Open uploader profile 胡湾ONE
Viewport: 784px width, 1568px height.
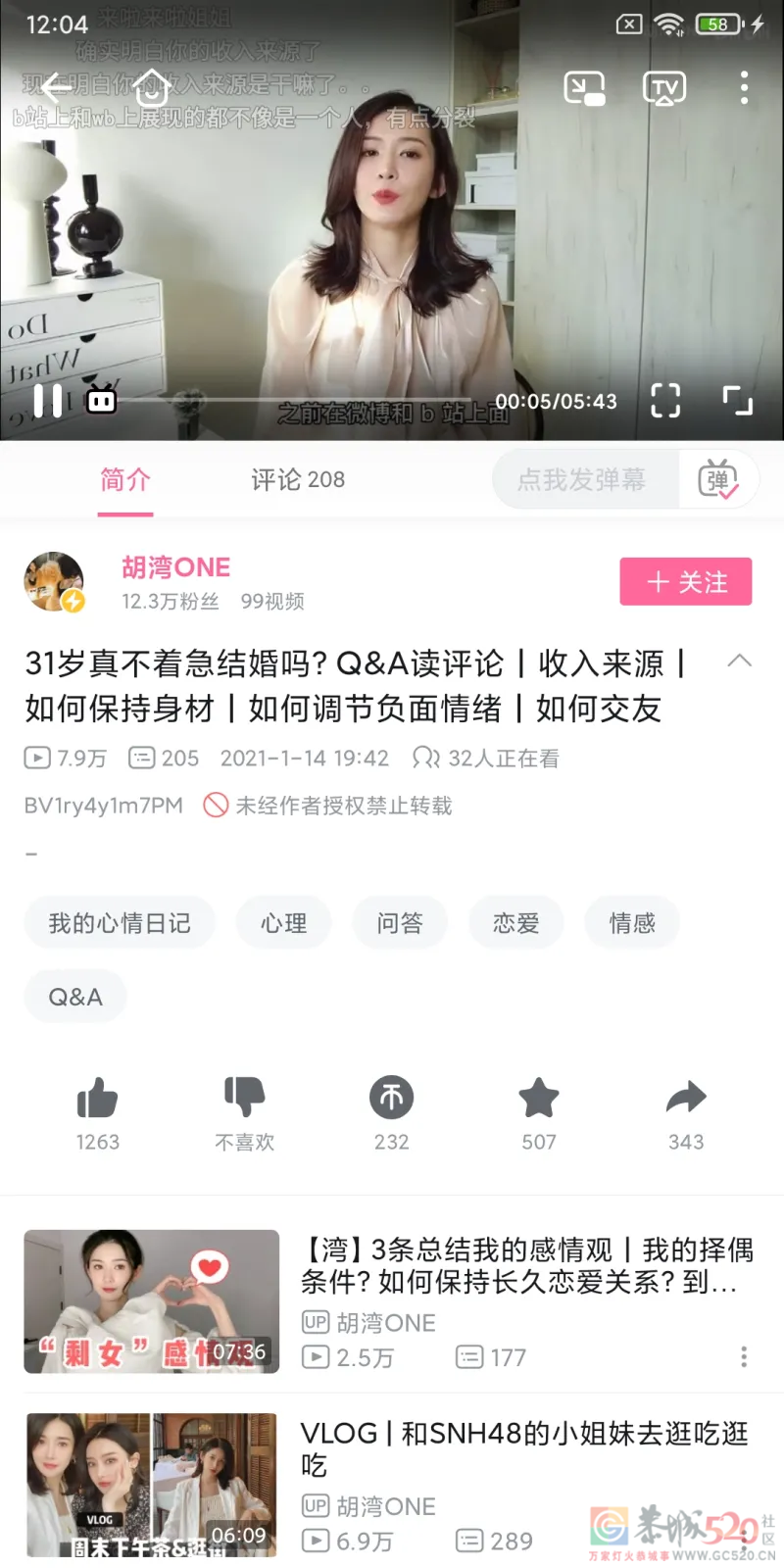[x=176, y=567]
